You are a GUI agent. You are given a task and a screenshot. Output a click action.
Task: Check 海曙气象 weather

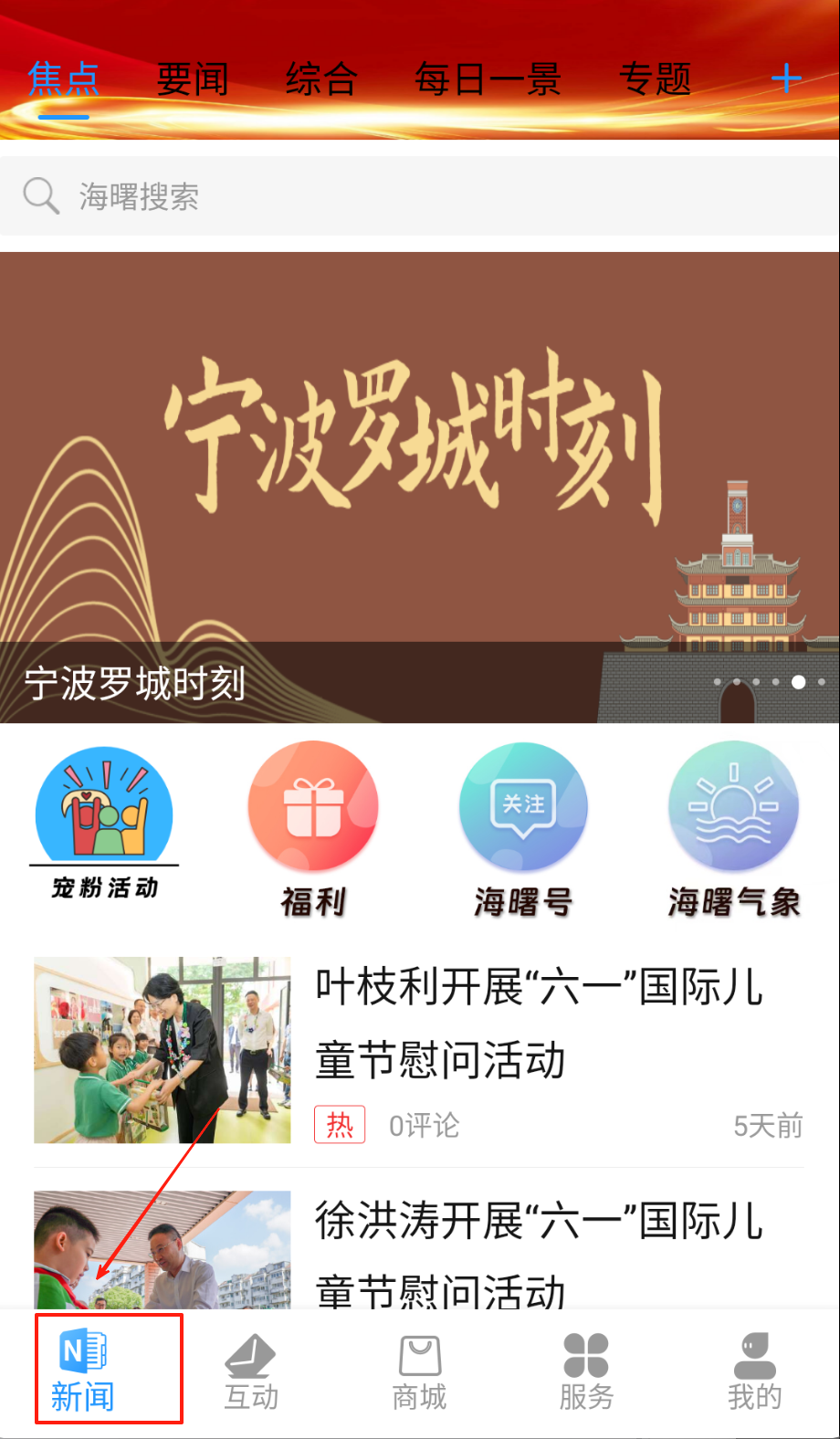coord(733,828)
